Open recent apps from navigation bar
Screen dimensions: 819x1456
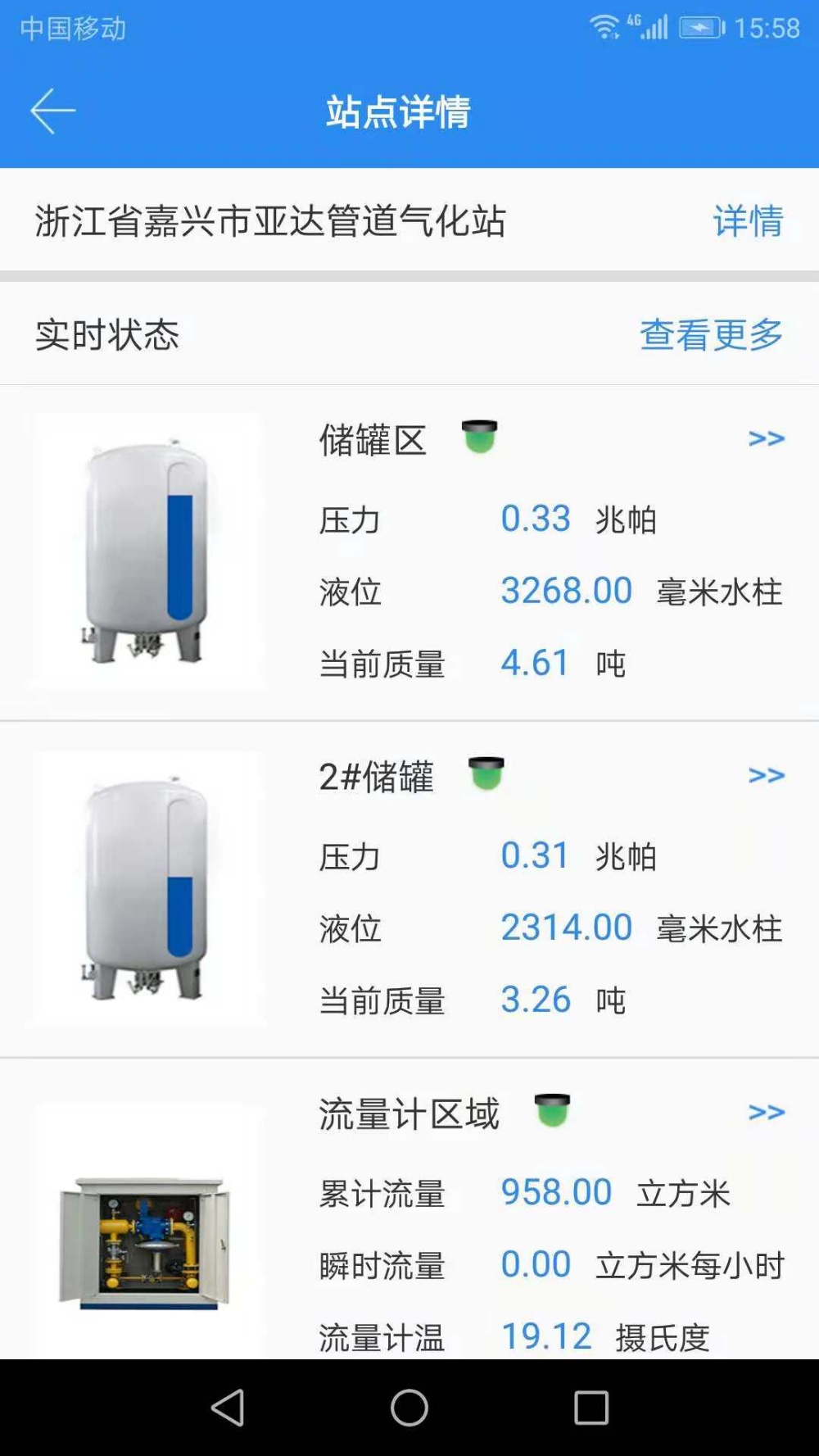point(591,1408)
